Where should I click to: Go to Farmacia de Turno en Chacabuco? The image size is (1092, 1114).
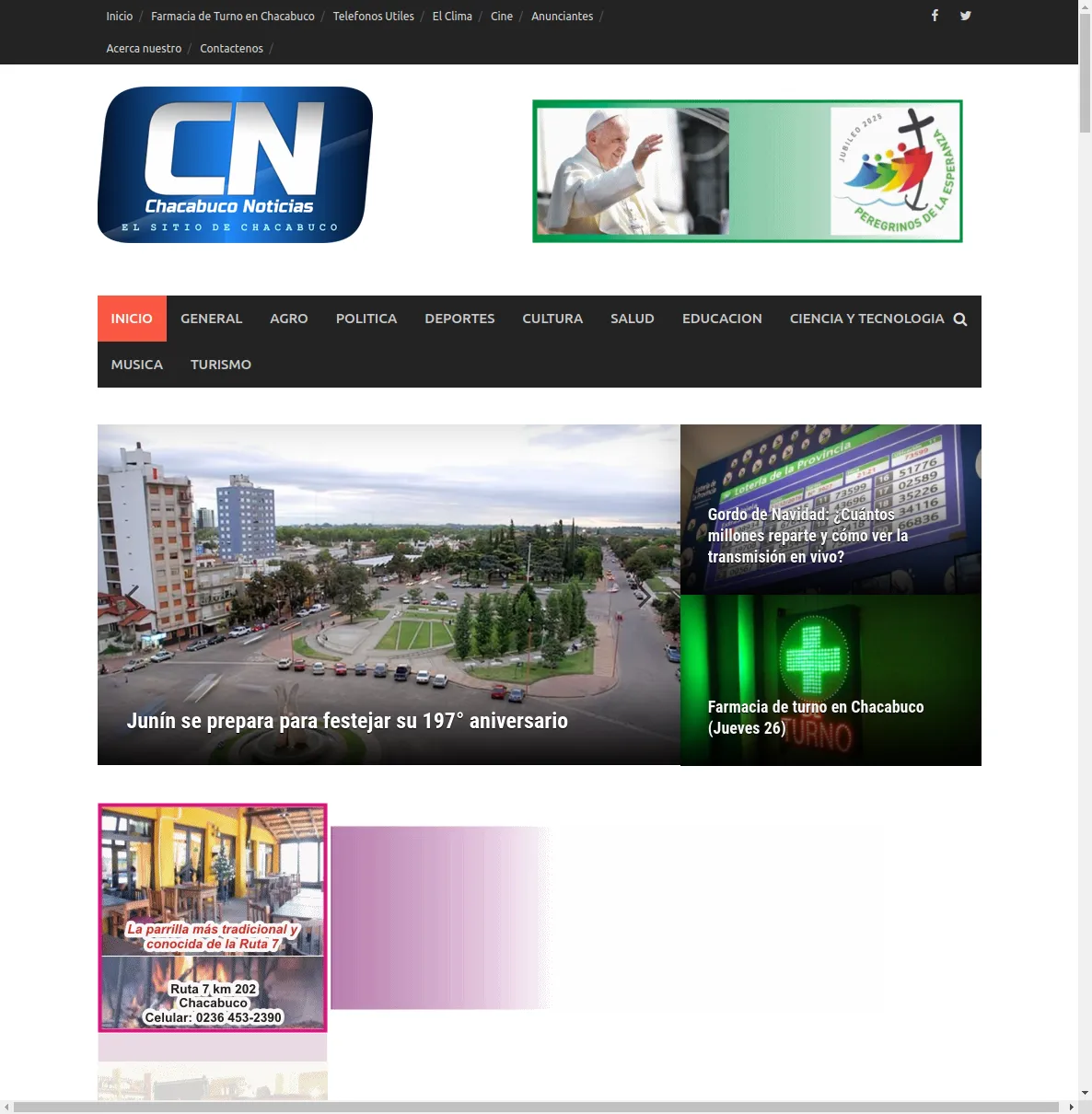[232, 17]
